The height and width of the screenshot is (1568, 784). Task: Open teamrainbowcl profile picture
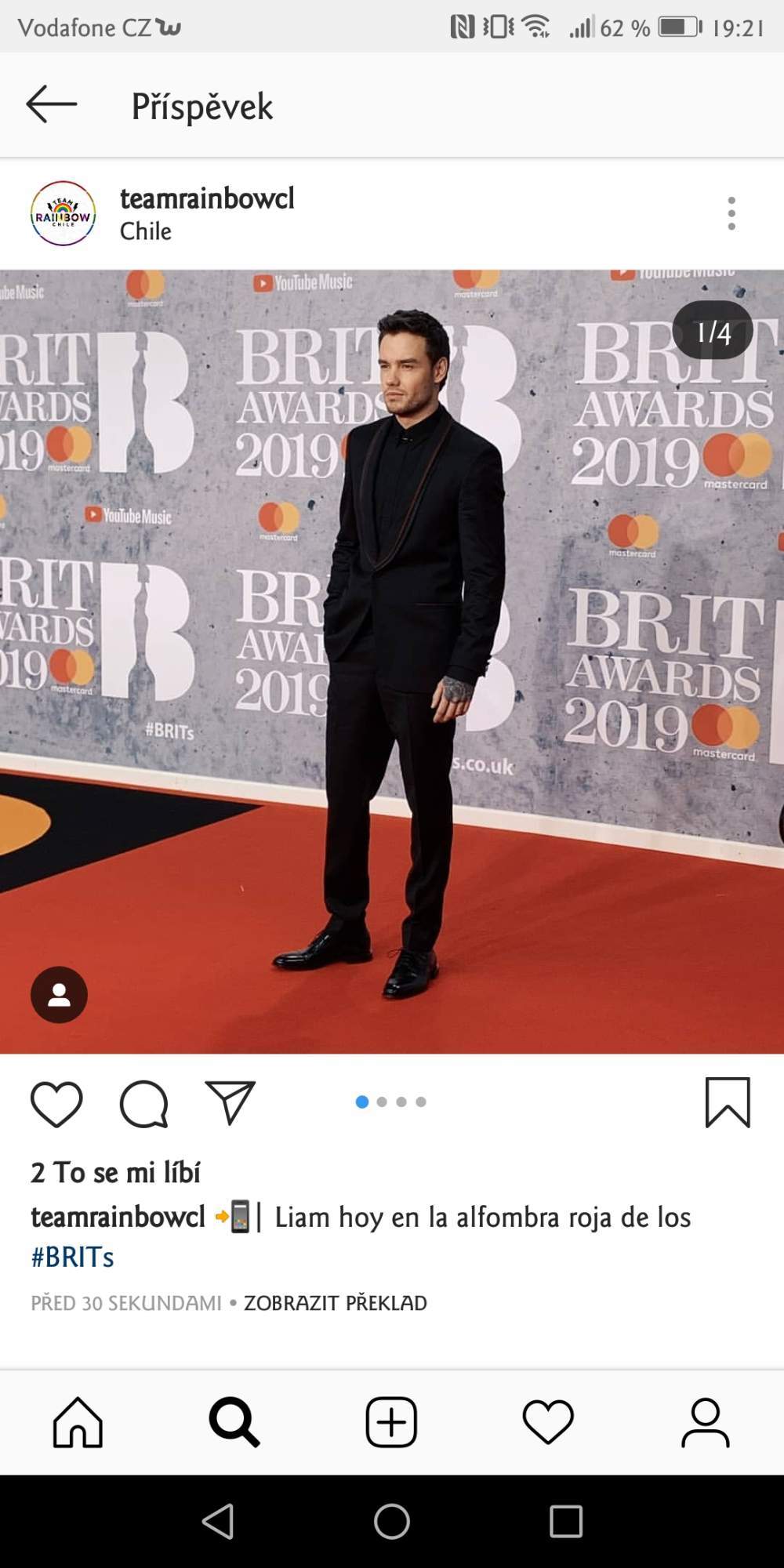[63, 213]
